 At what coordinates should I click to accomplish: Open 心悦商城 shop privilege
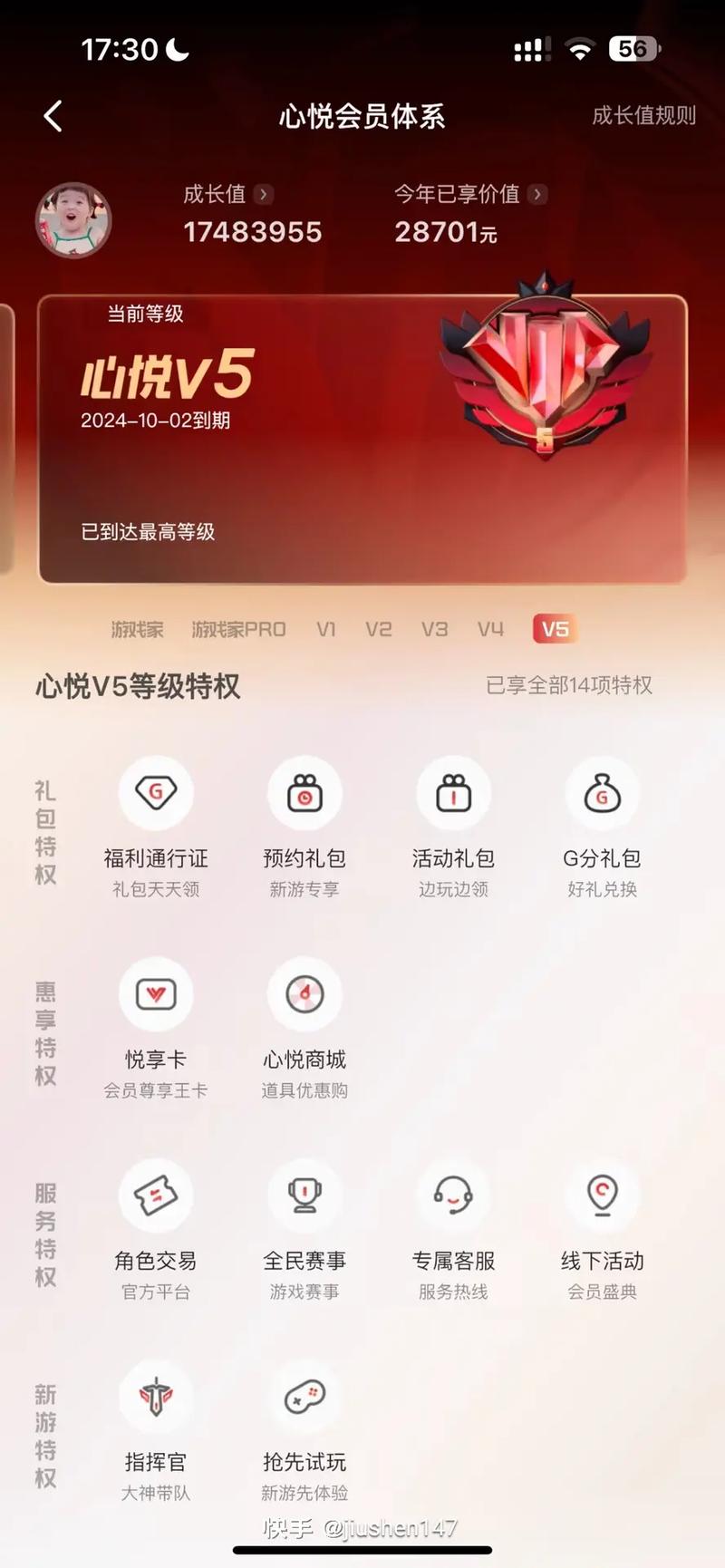point(304,995)
